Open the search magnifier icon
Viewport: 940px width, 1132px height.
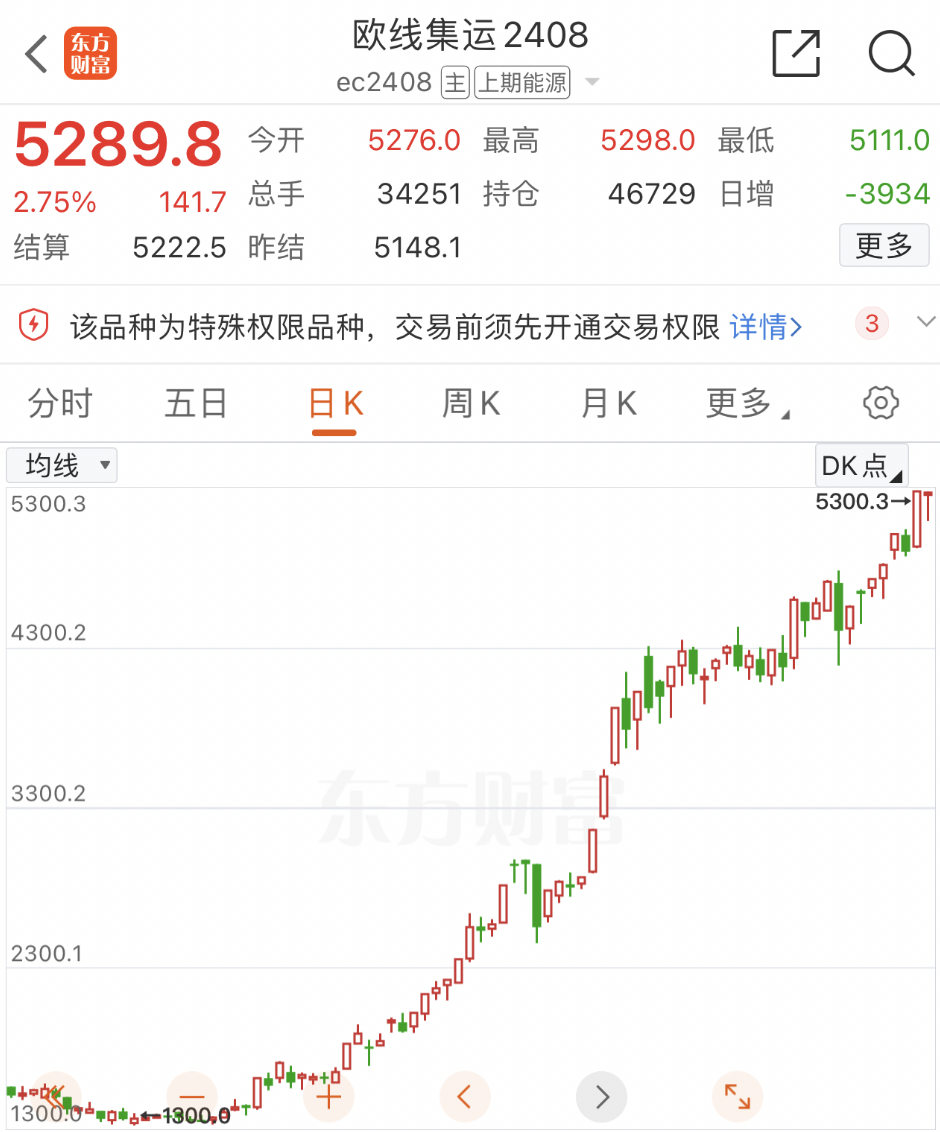[x=891, y=53]
